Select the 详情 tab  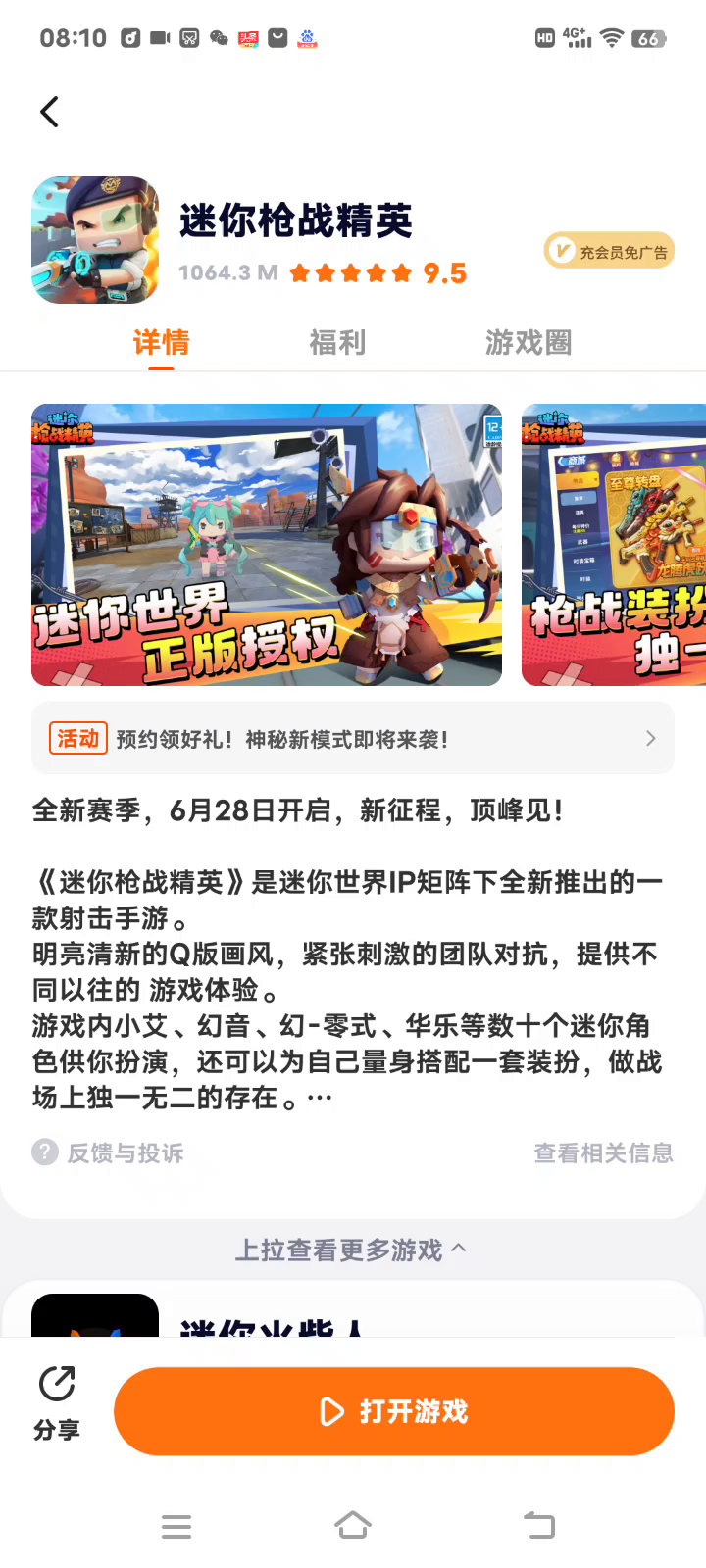point(161,342)
